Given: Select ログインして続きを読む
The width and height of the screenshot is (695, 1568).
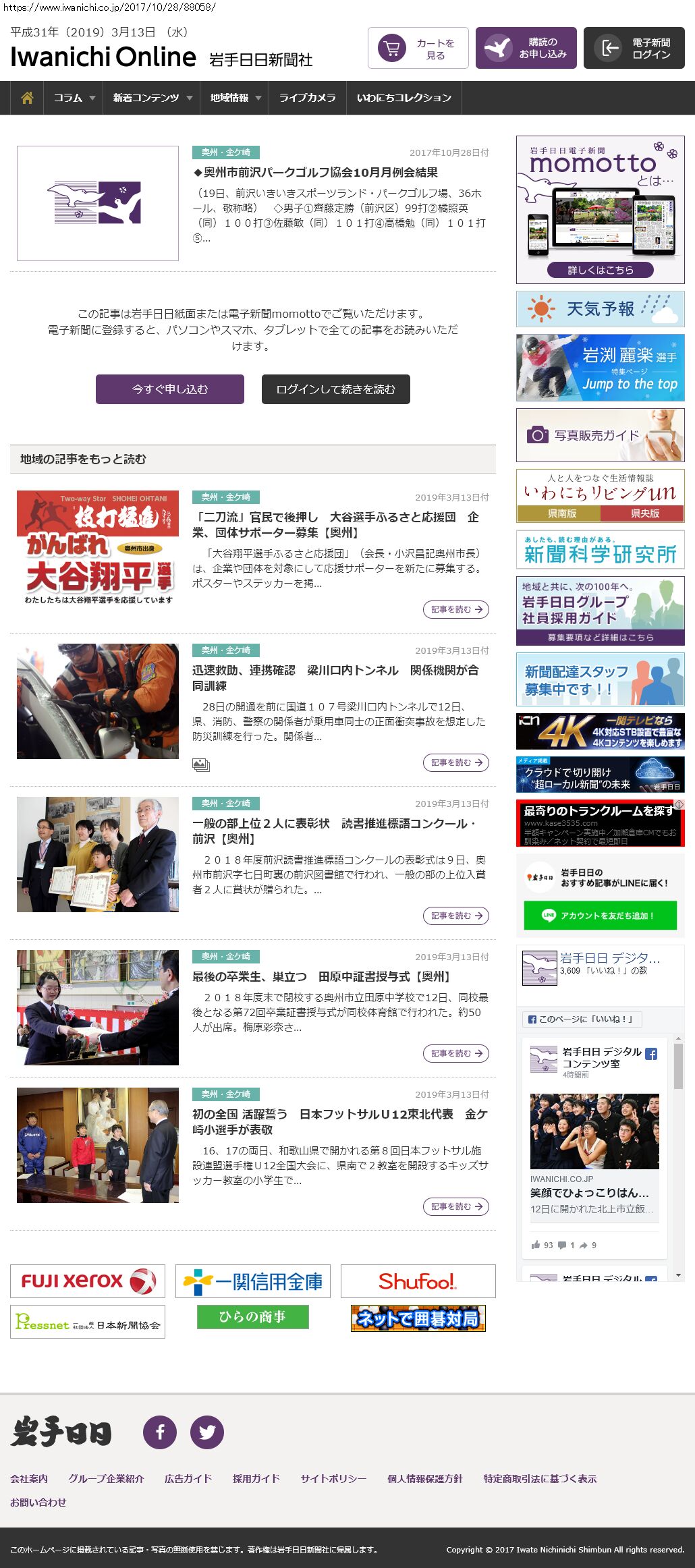Looking at the screenshot, I should (x=335, y=389).
